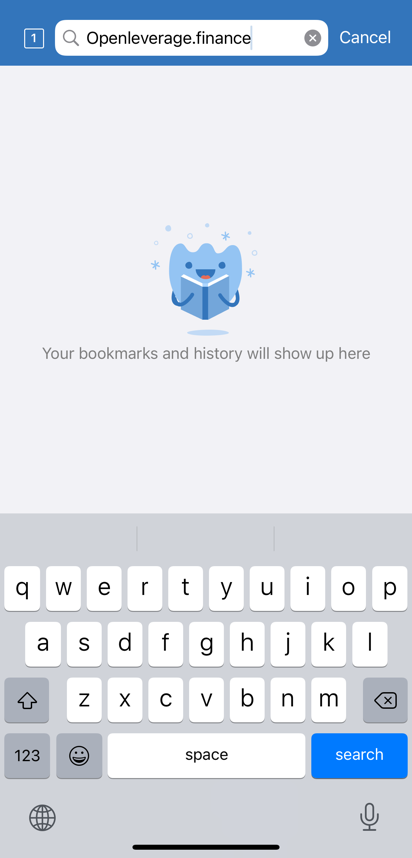Switch keyboard language with globe icon
412x858 pixels.
coord(42,818)
